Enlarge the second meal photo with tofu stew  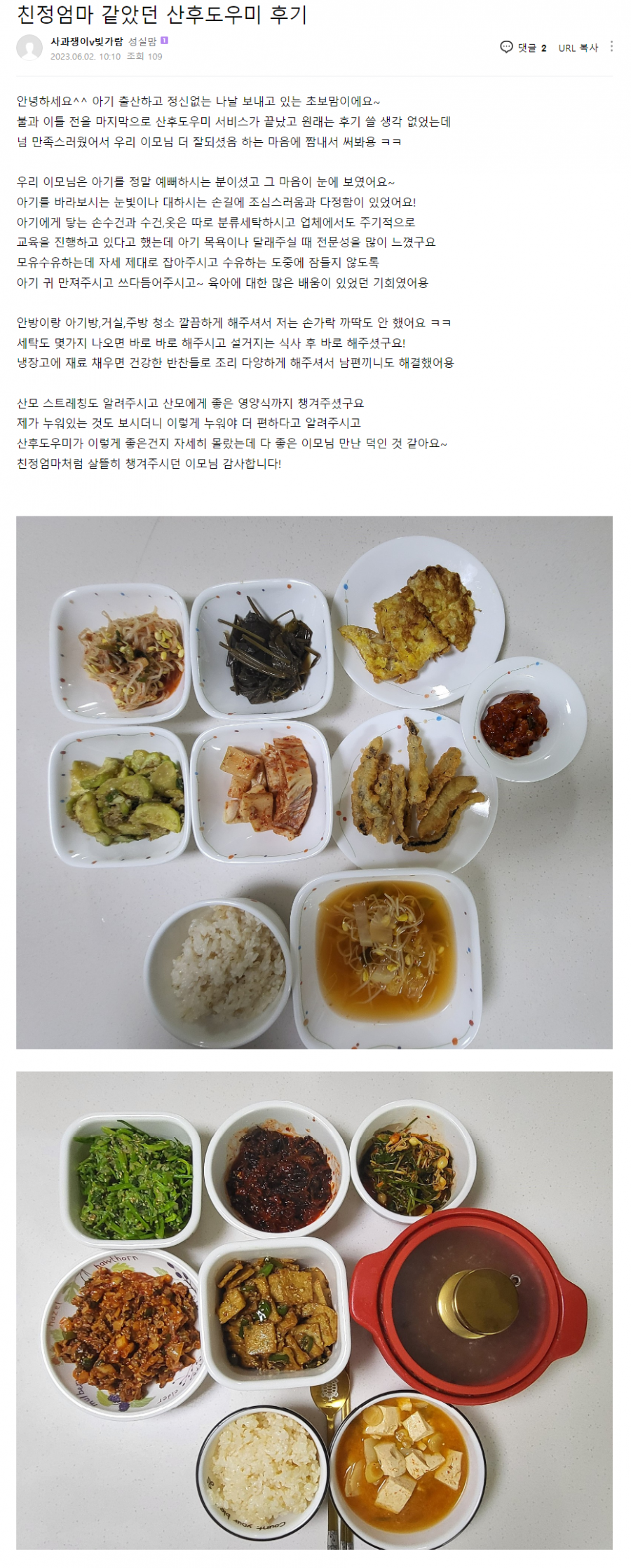314,1309
